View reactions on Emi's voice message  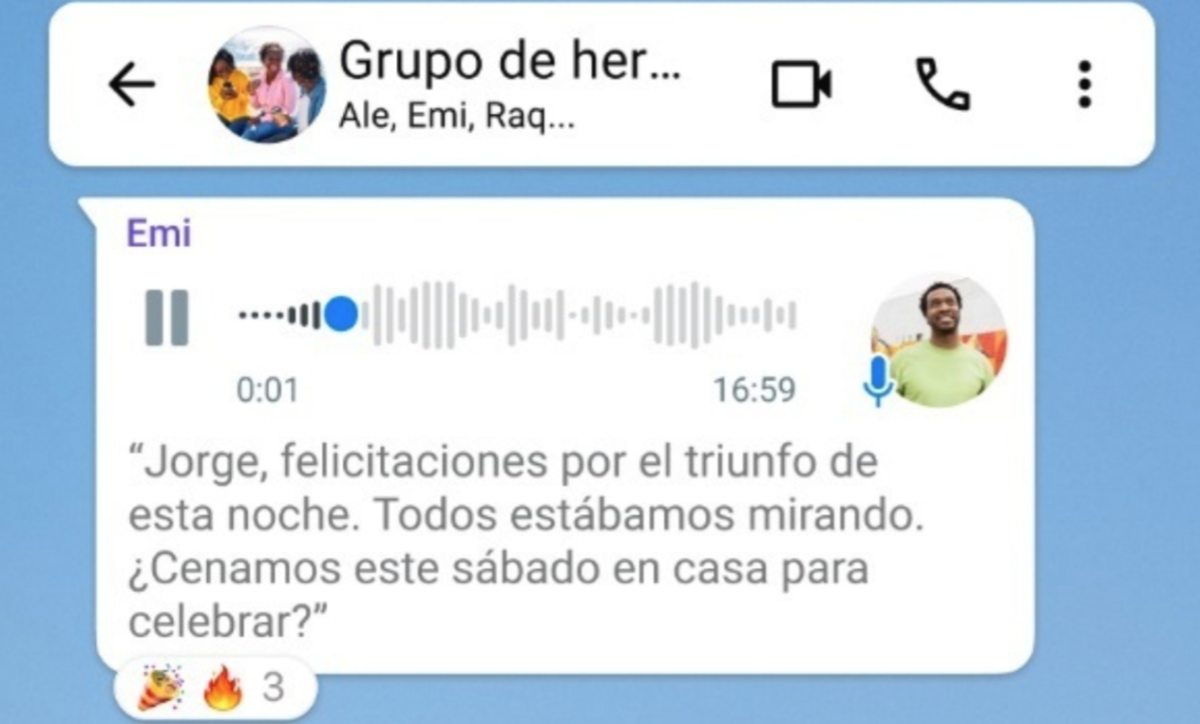[x=212, y=689]
